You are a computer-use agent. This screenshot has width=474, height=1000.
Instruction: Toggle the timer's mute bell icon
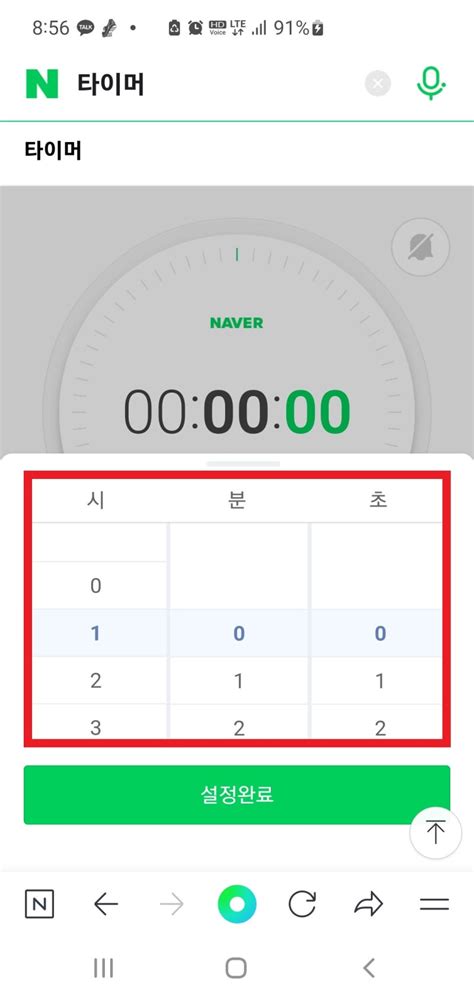[x=420, y=247]
